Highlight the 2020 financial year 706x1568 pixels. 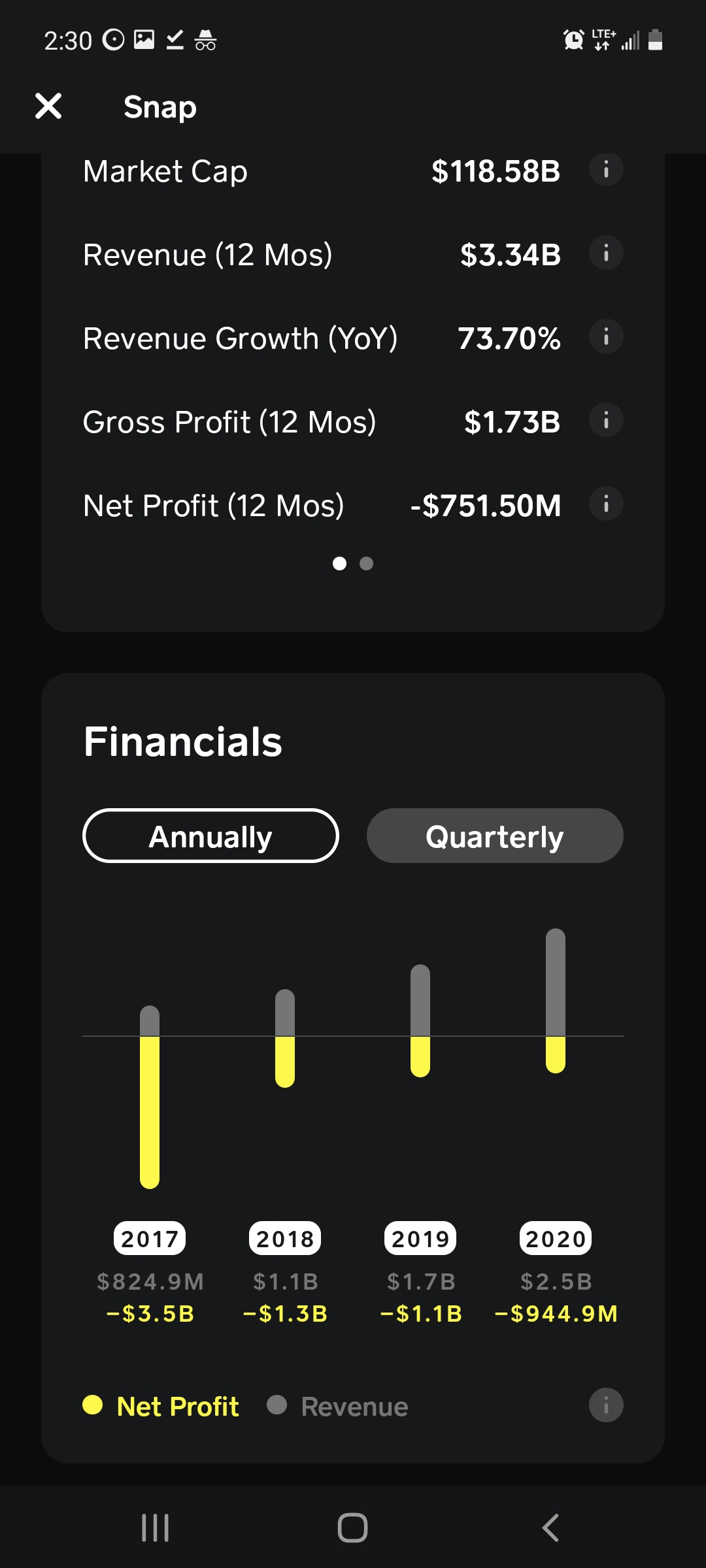pos(556,1239)
